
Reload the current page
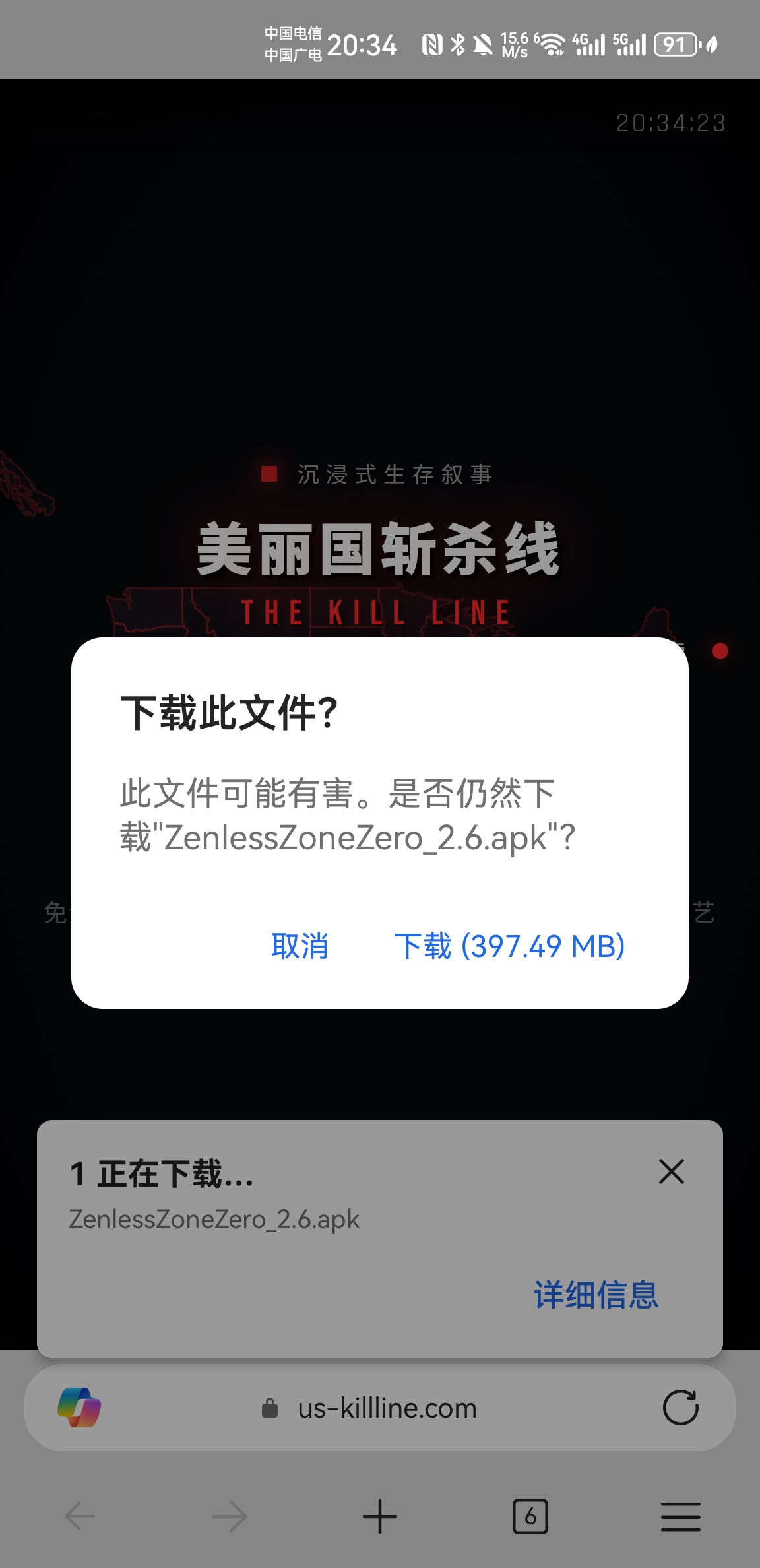pos(680,1408)
